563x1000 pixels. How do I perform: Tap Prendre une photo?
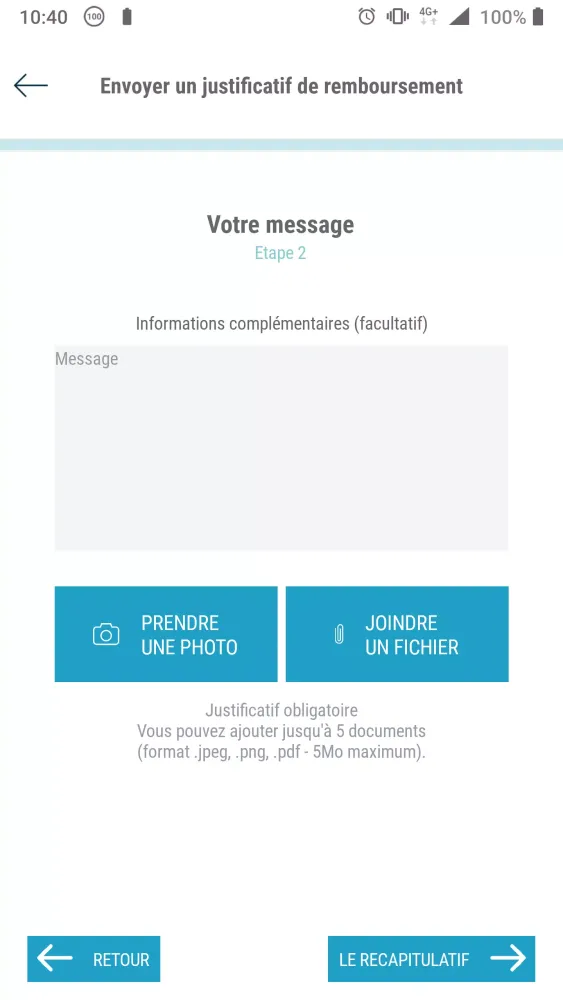coord(166,634)
